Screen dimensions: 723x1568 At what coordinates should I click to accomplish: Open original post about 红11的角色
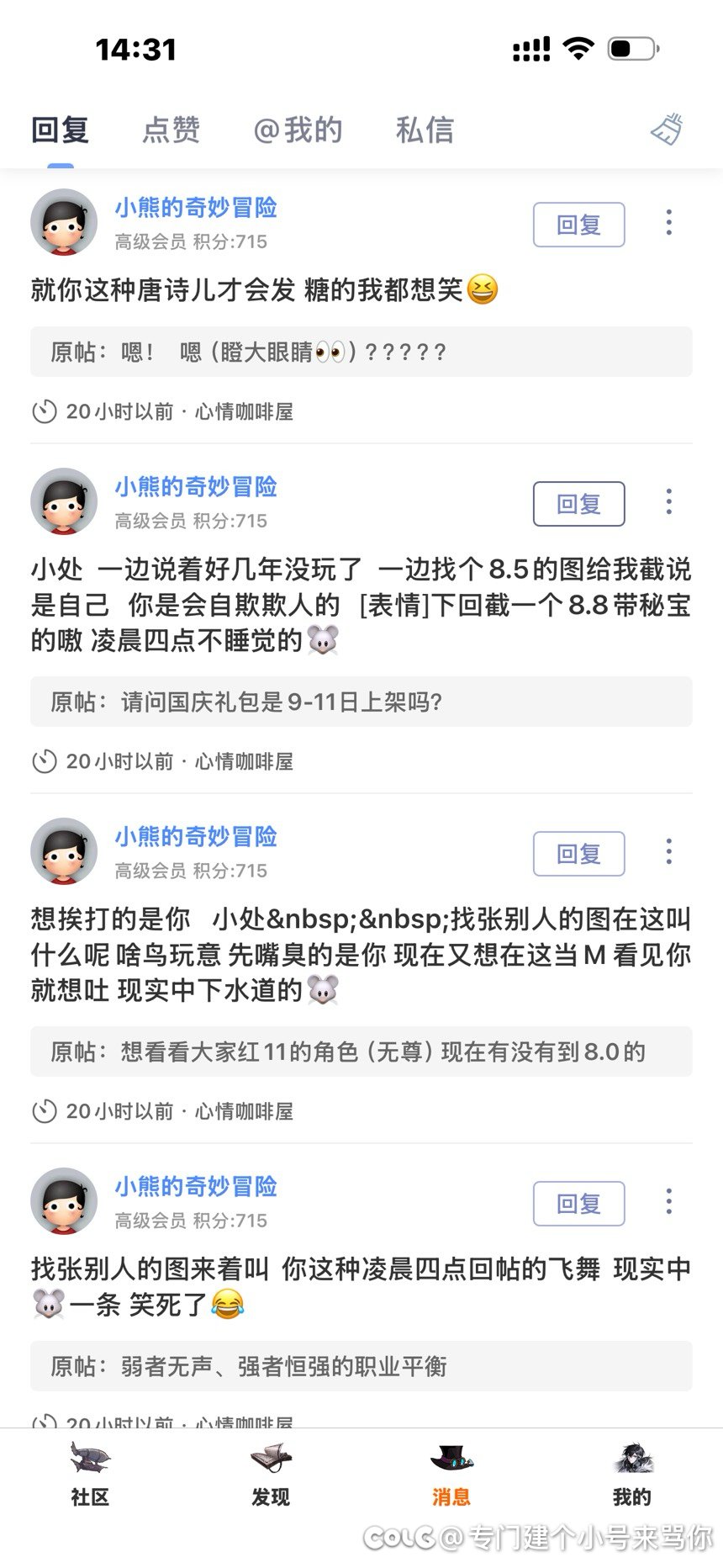(x=361, y=1052)
